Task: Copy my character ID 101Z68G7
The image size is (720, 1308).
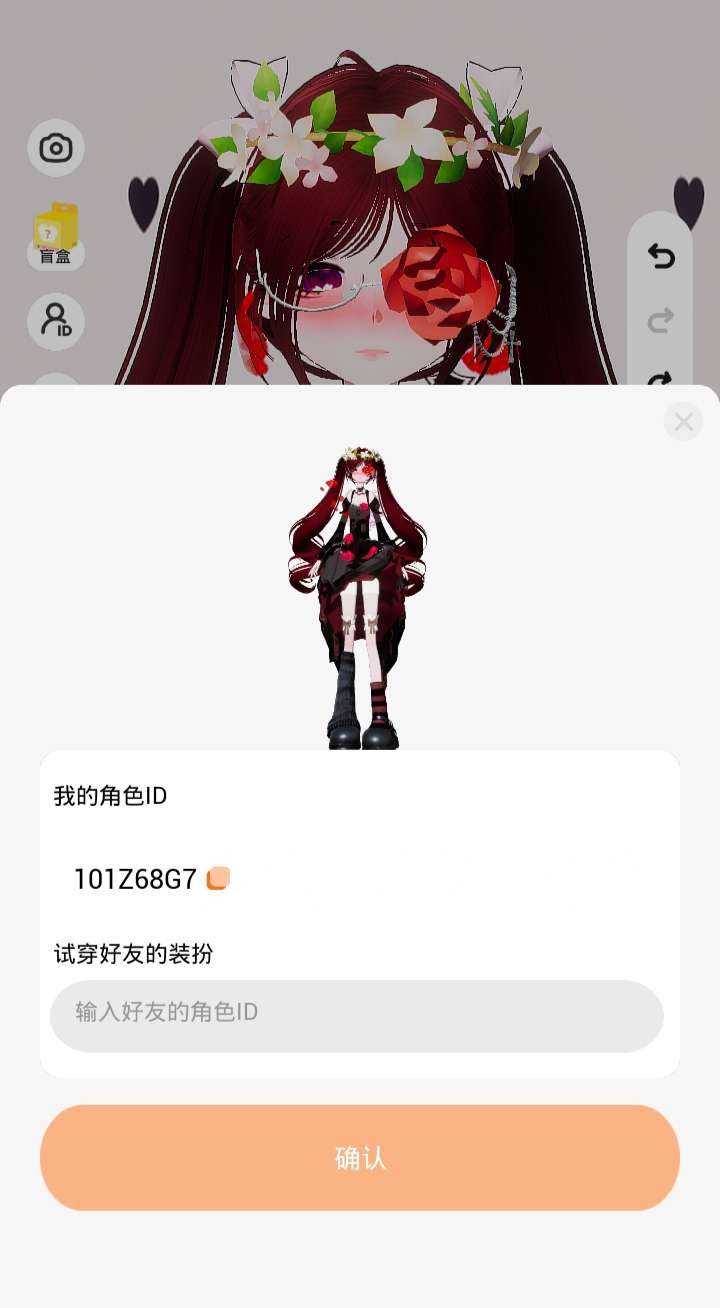Action: (218, 879)
